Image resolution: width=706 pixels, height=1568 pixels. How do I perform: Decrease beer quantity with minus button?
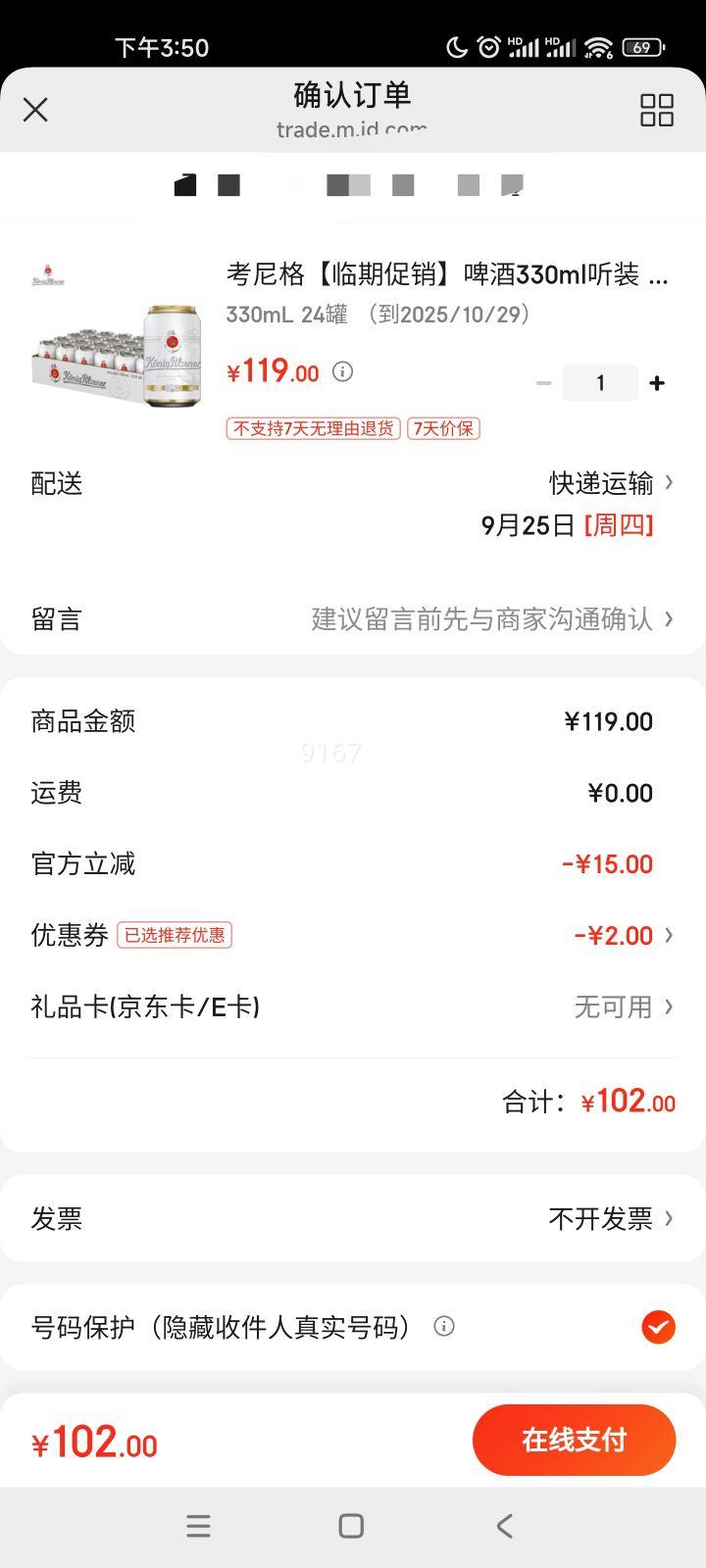pyautogui.click(x=543, y=383)
